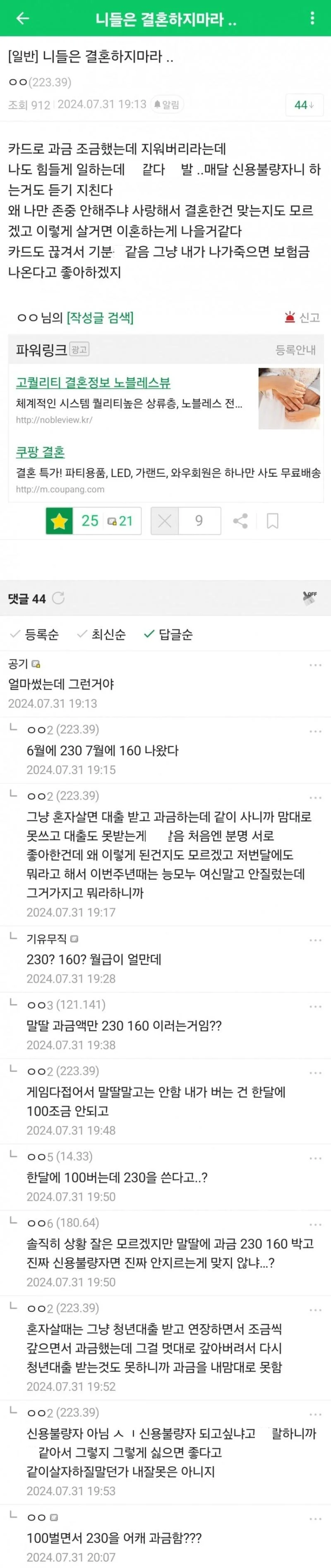The height and width of the screenshot is (1568, 331).
Task: Jump to comments via the 44 button
Action: pos(304,105)
